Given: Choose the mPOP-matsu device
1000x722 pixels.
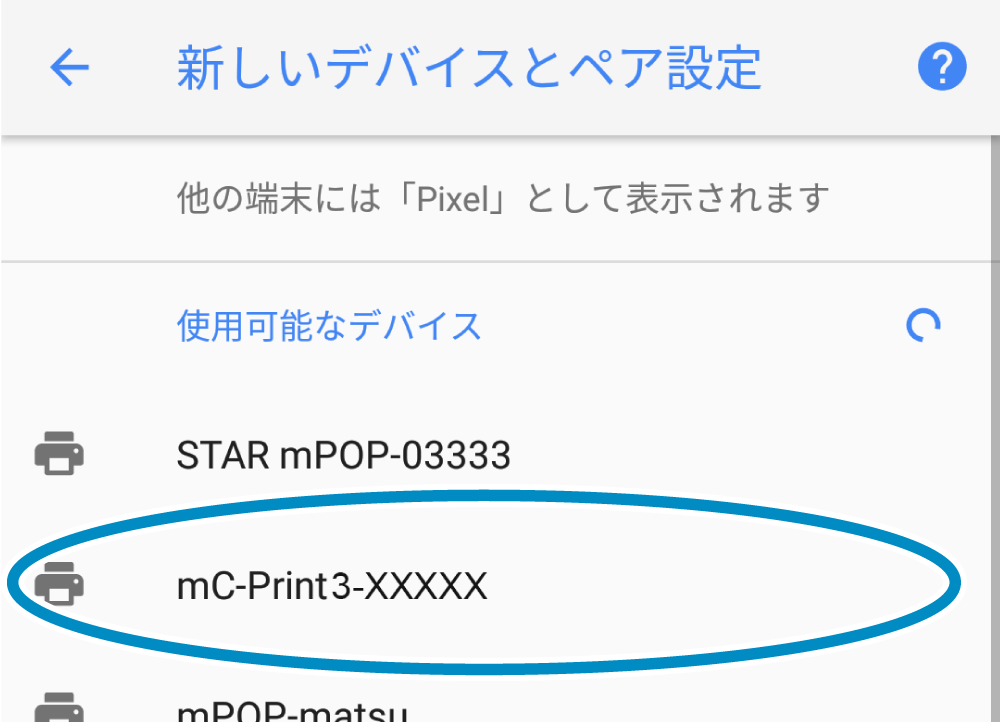Looking at the screenshot, I should [291, 711].
